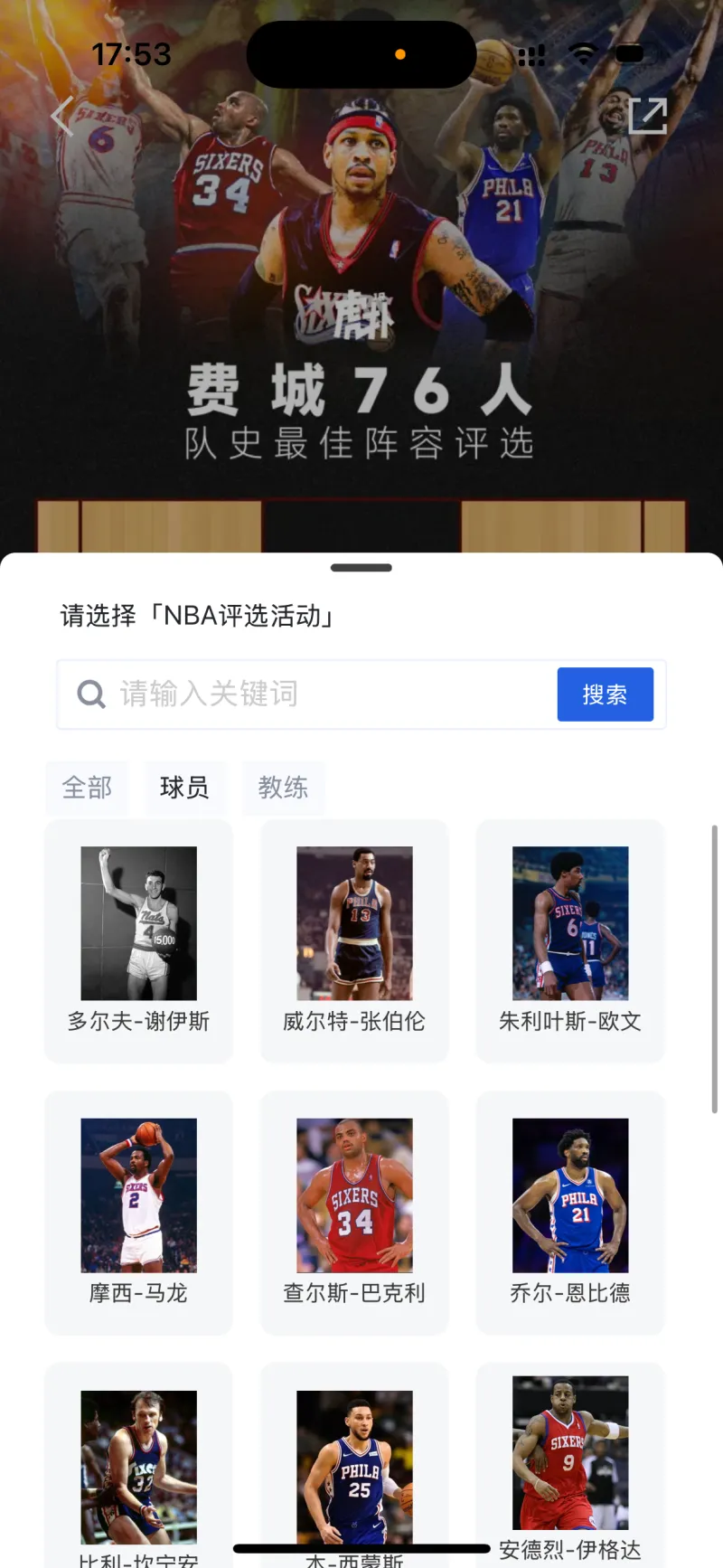This screenshot has width=723, height=1568.
Task: Switch to the 教练 tab
Action: pos(283,788)
